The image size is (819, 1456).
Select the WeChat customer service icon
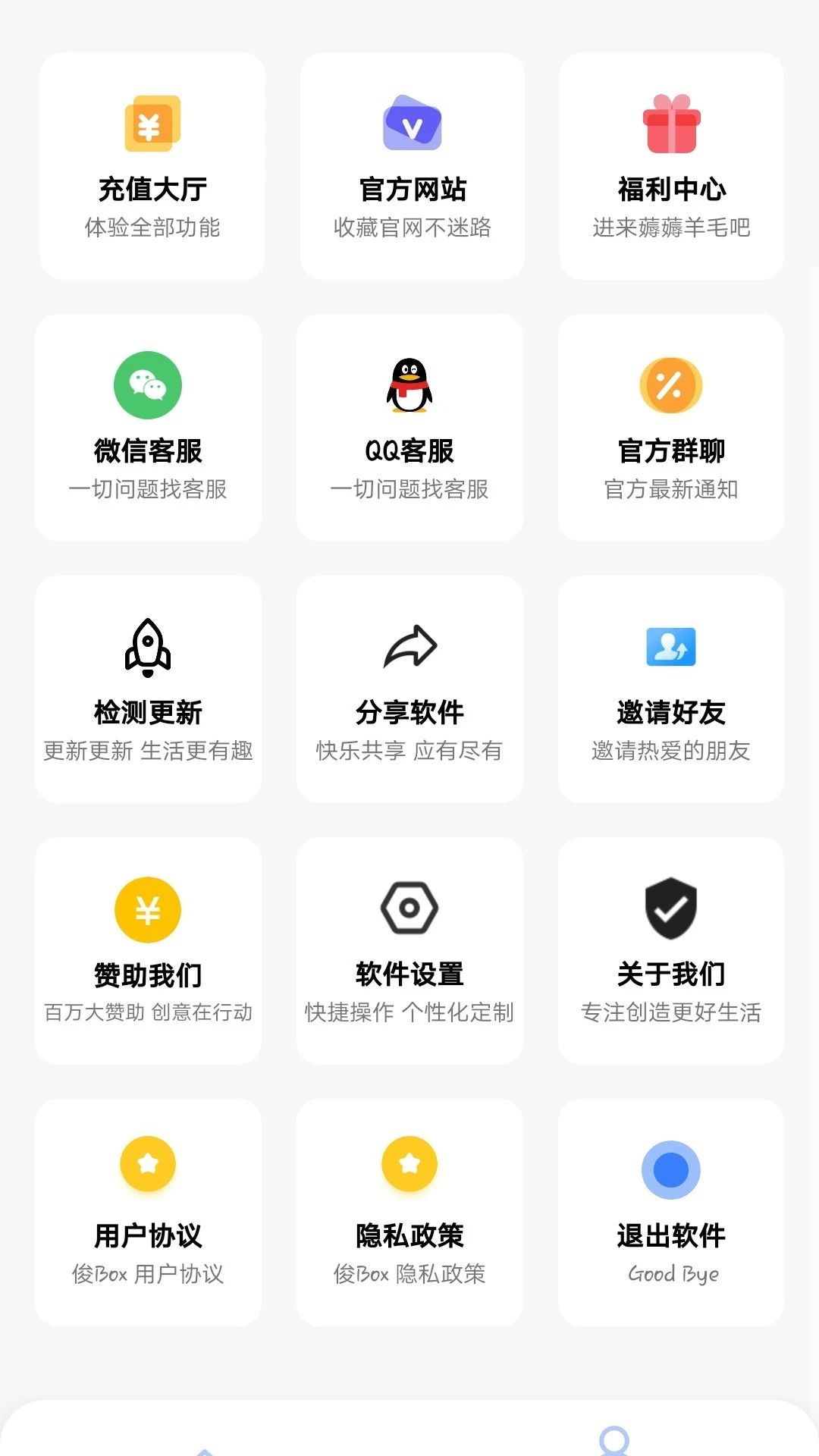pos(148,385)
